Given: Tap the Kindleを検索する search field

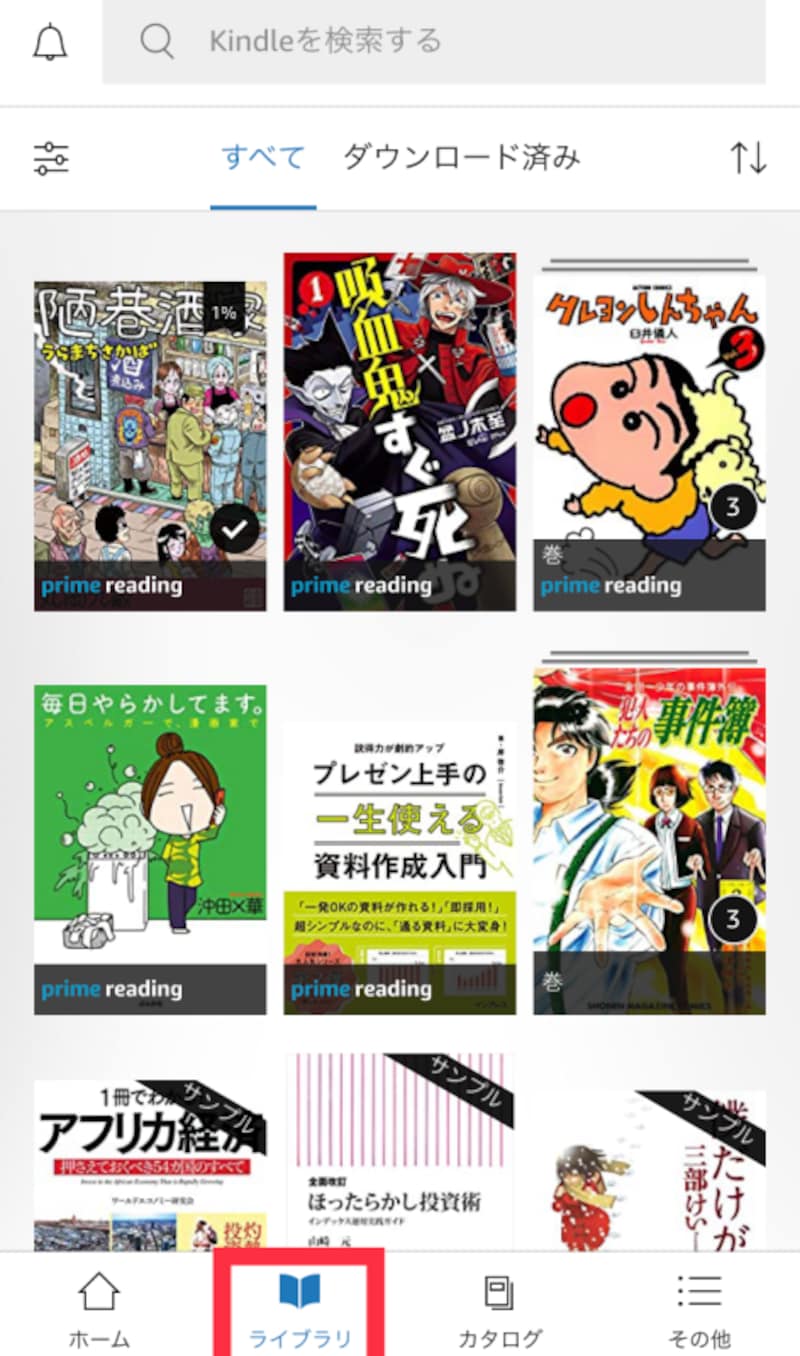Looking at the screenshot, I should coord(434,42).
